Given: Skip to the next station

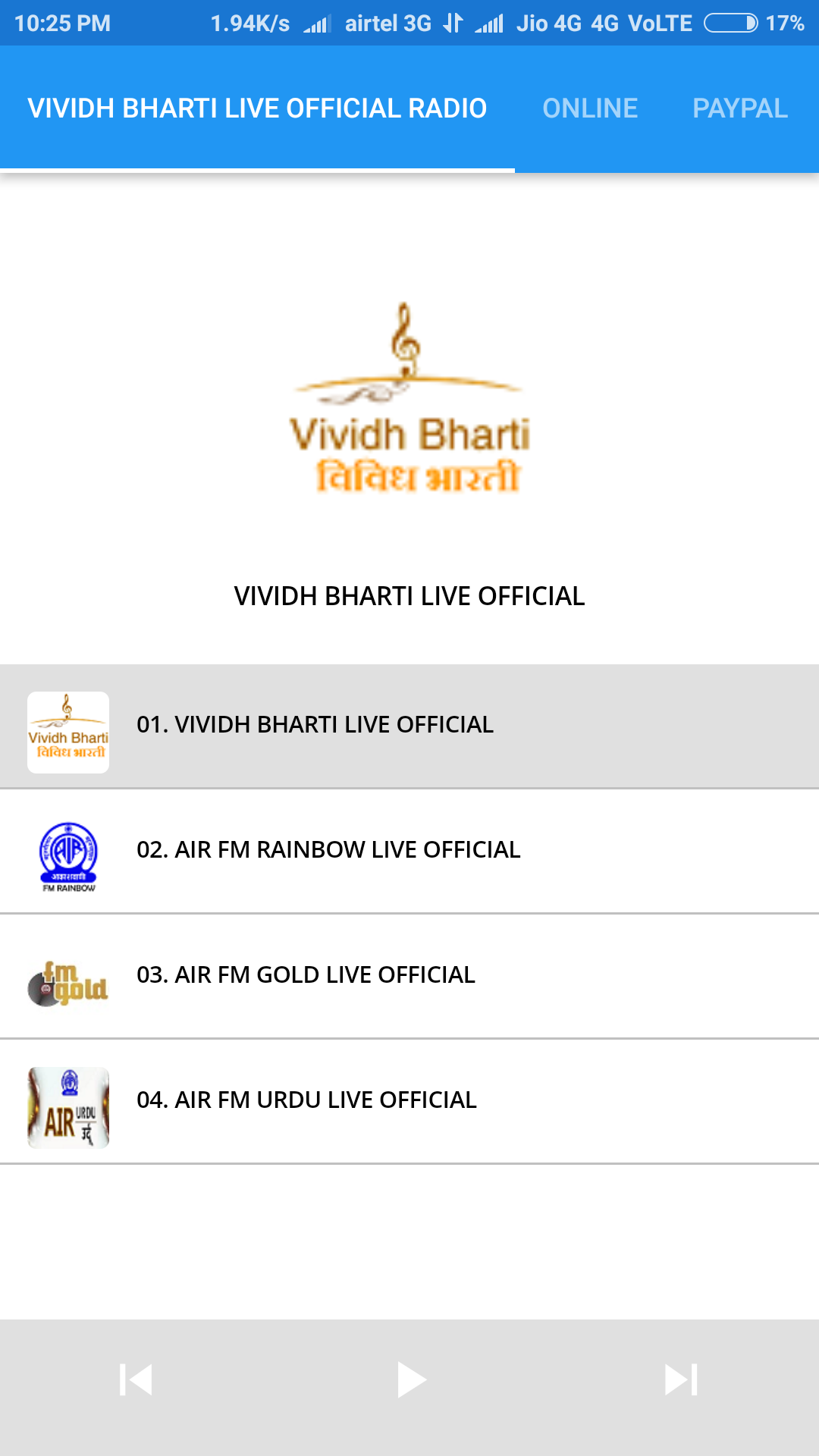Looking at the screenshot, I should coord(680,1379).
